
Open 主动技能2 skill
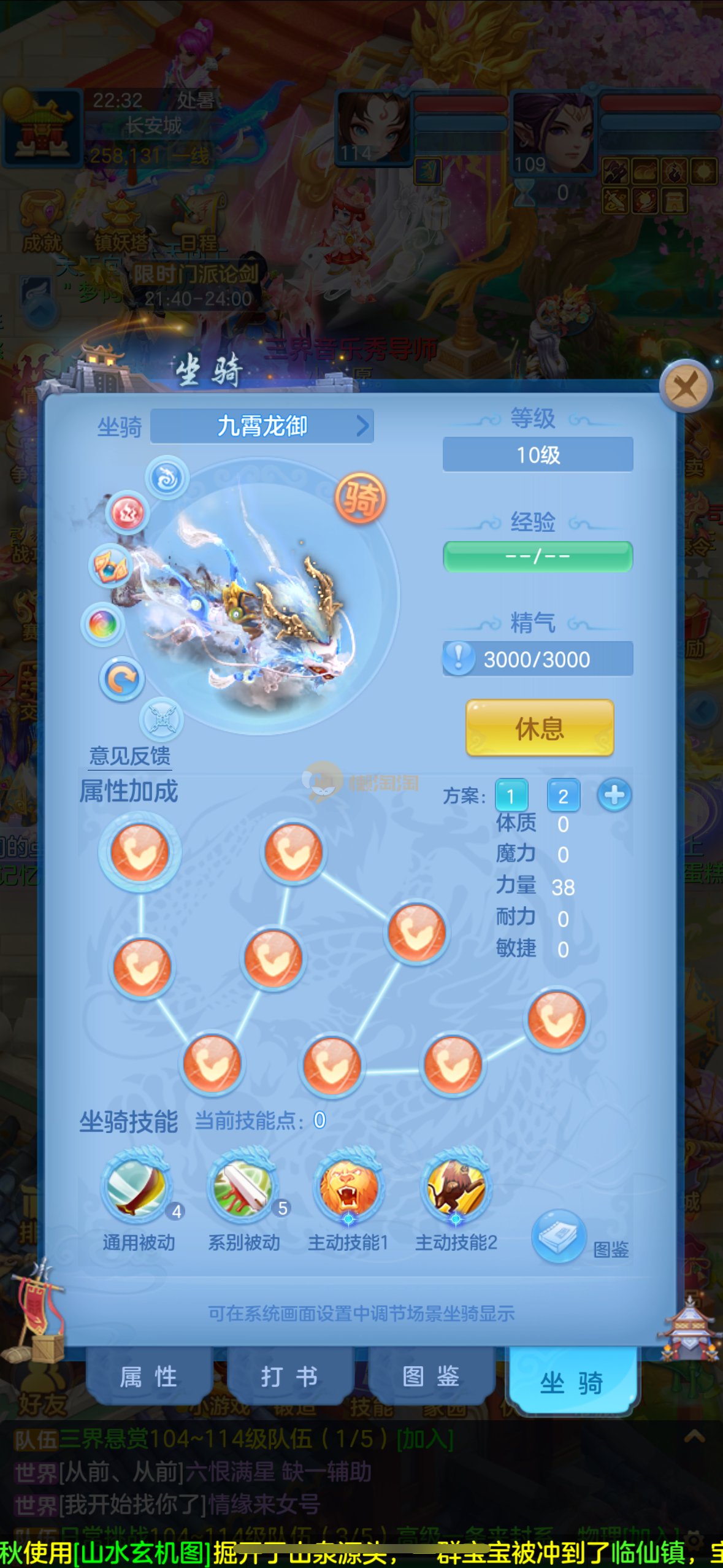[456, 1189]
